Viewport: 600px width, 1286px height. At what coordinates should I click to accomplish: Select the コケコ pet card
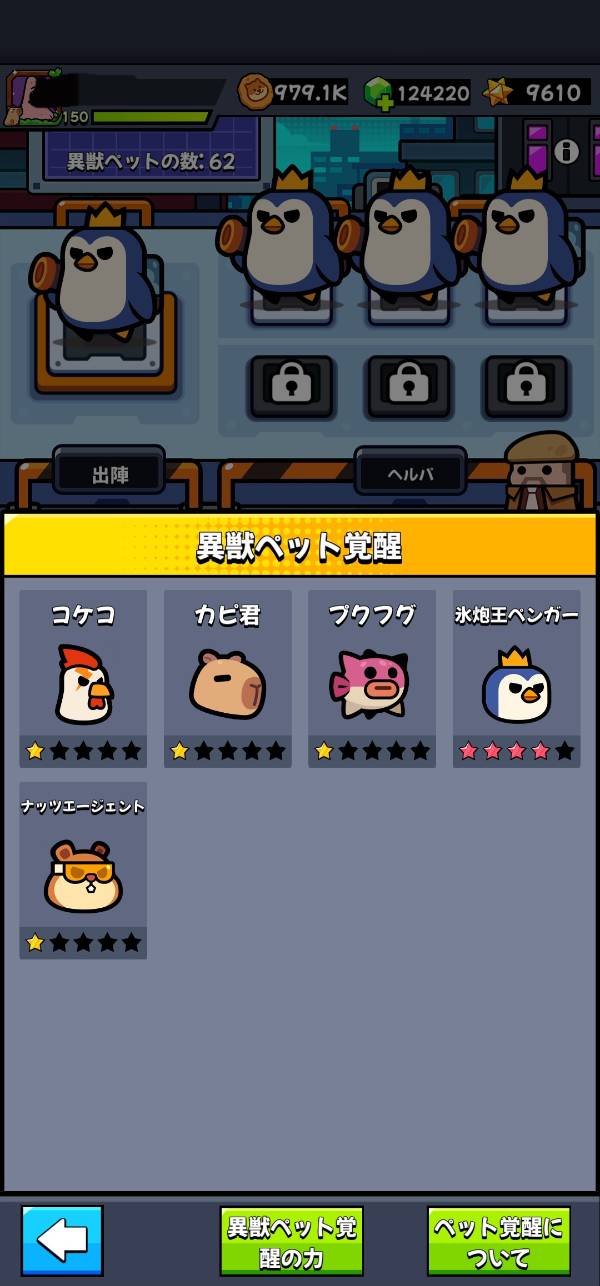tap(83, 678)
